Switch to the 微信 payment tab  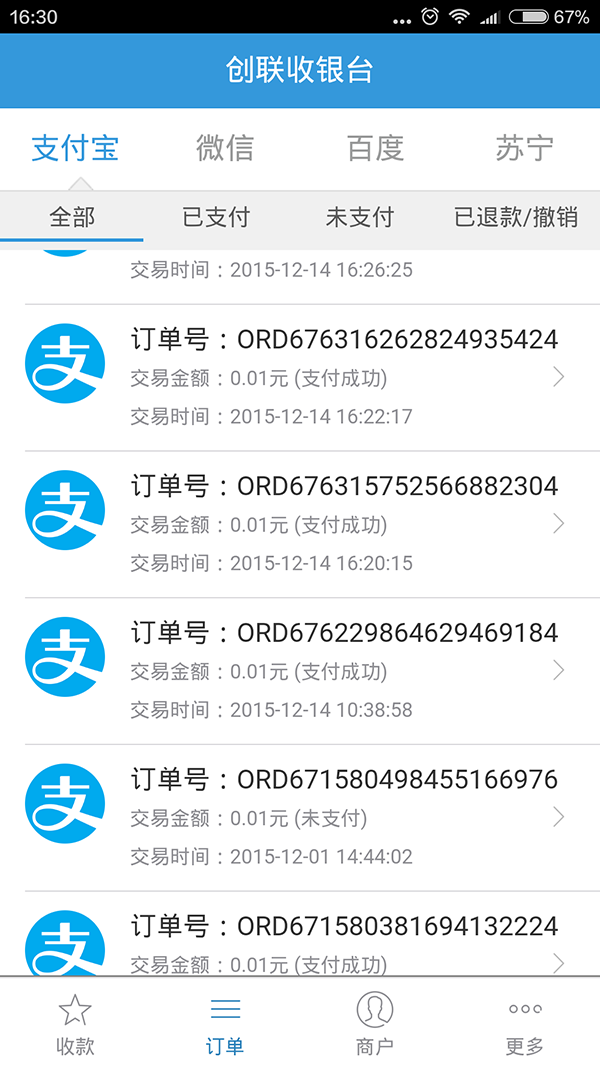tap(225, 148)
